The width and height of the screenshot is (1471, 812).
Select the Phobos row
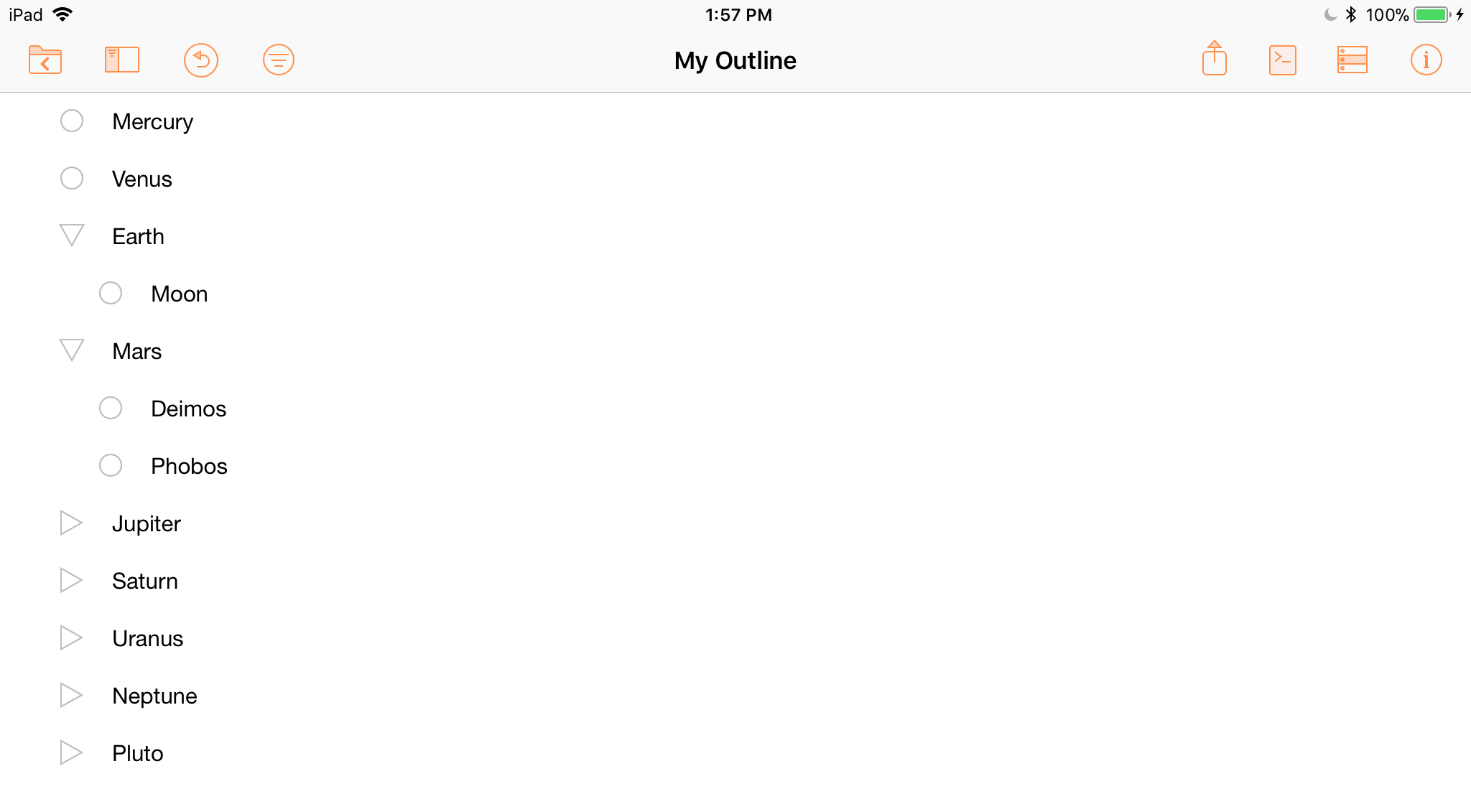pyautogui.click(x=190, y=467)
